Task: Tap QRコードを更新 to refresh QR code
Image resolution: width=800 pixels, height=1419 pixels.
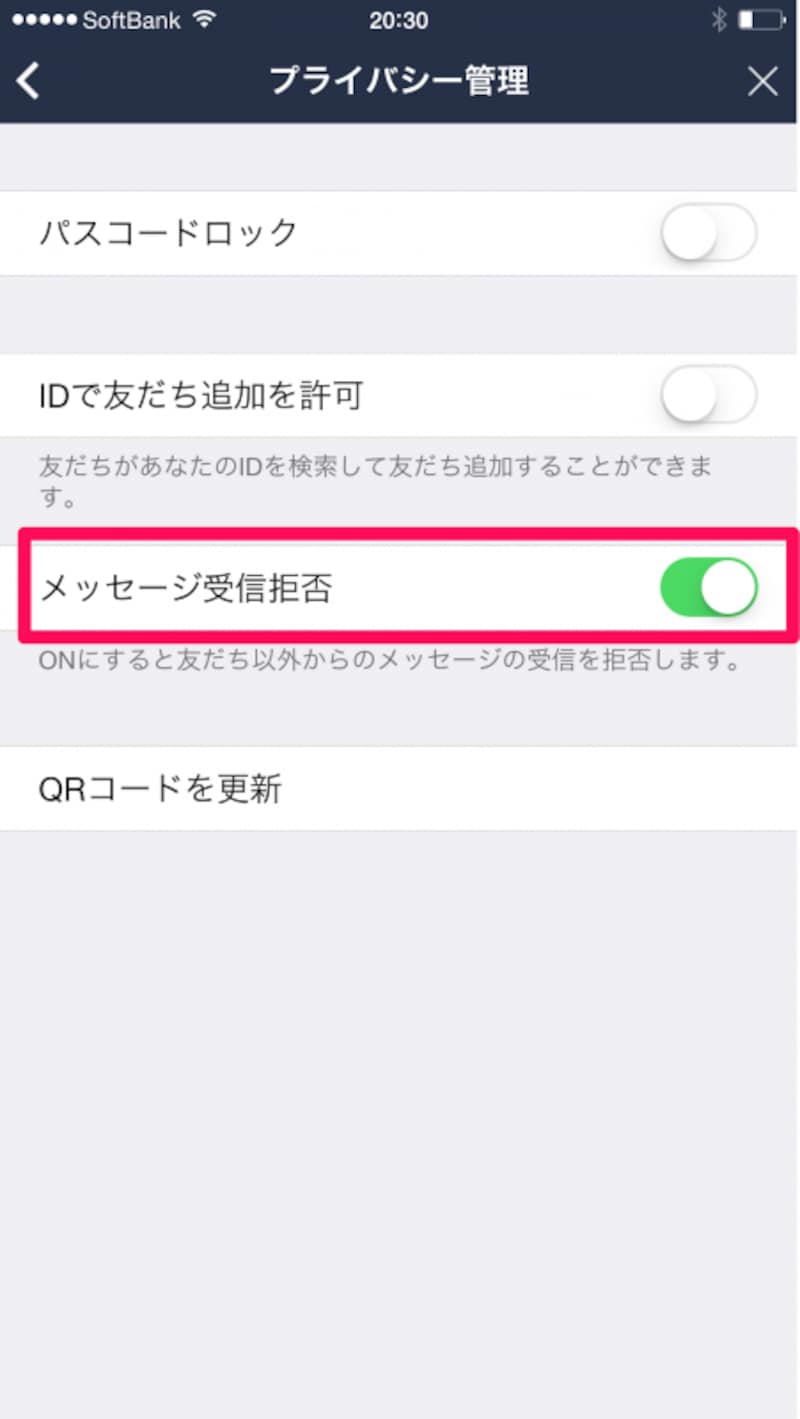Action: pos(160,789)
